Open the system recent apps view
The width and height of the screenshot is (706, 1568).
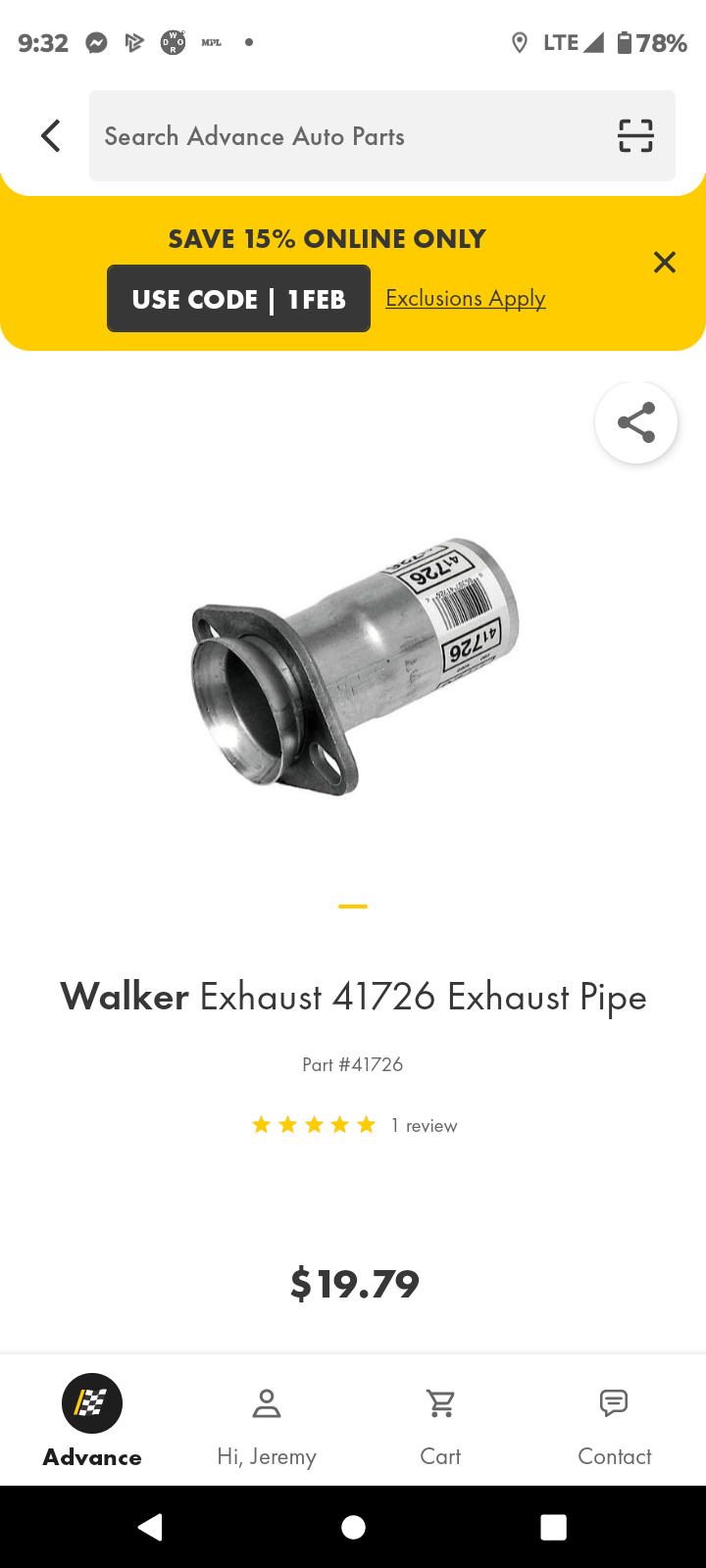(x=553, y=1527)
